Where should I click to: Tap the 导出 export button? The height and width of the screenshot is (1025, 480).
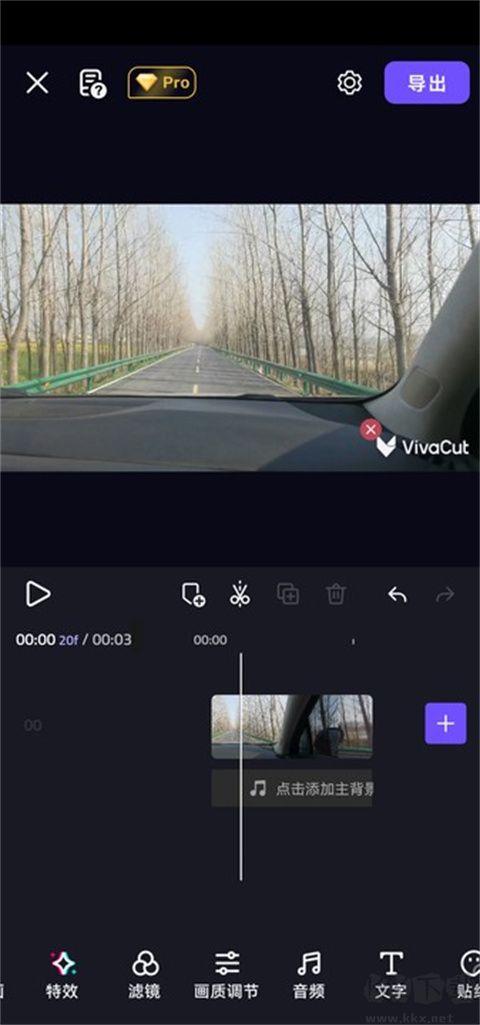[427, 82]
